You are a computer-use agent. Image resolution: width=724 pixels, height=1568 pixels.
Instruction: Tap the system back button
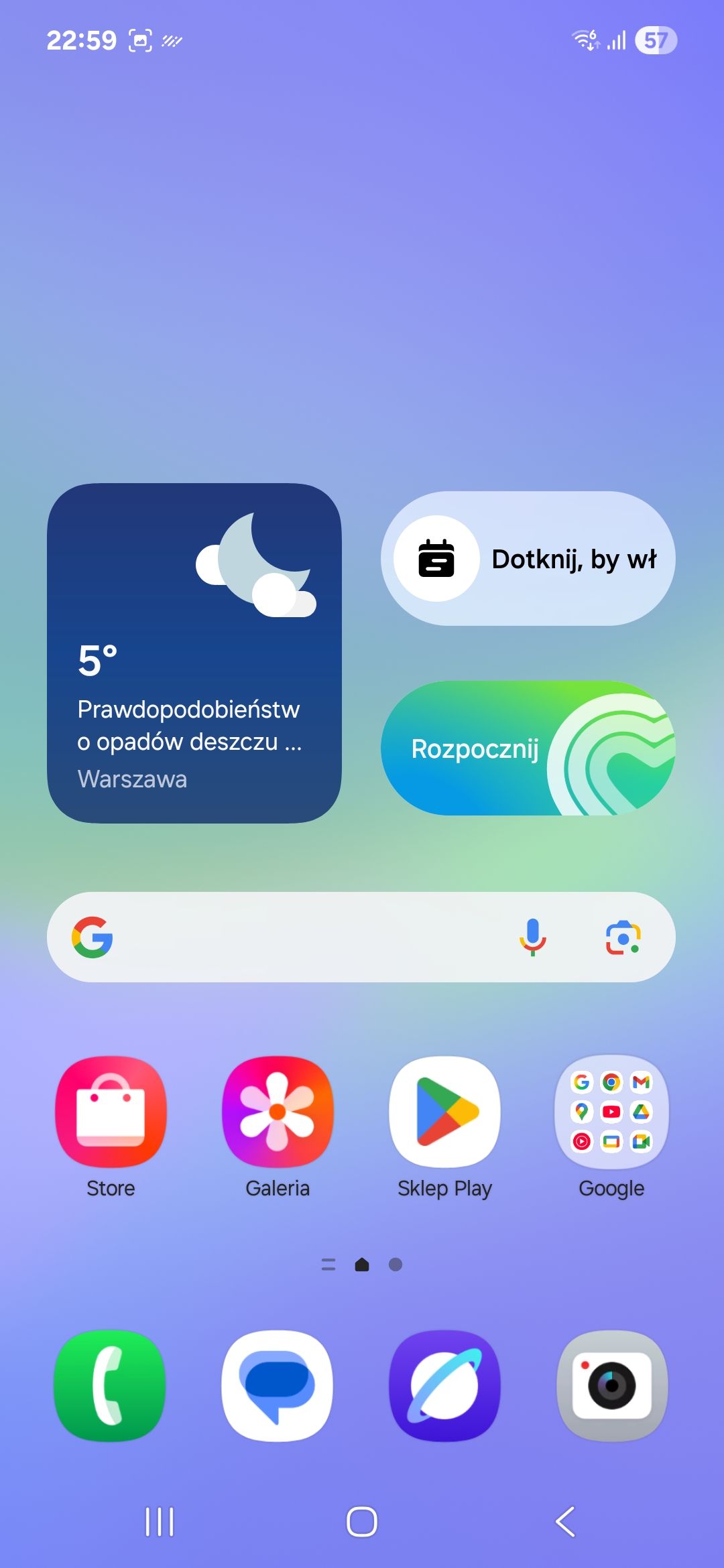tap(565, 1522)
